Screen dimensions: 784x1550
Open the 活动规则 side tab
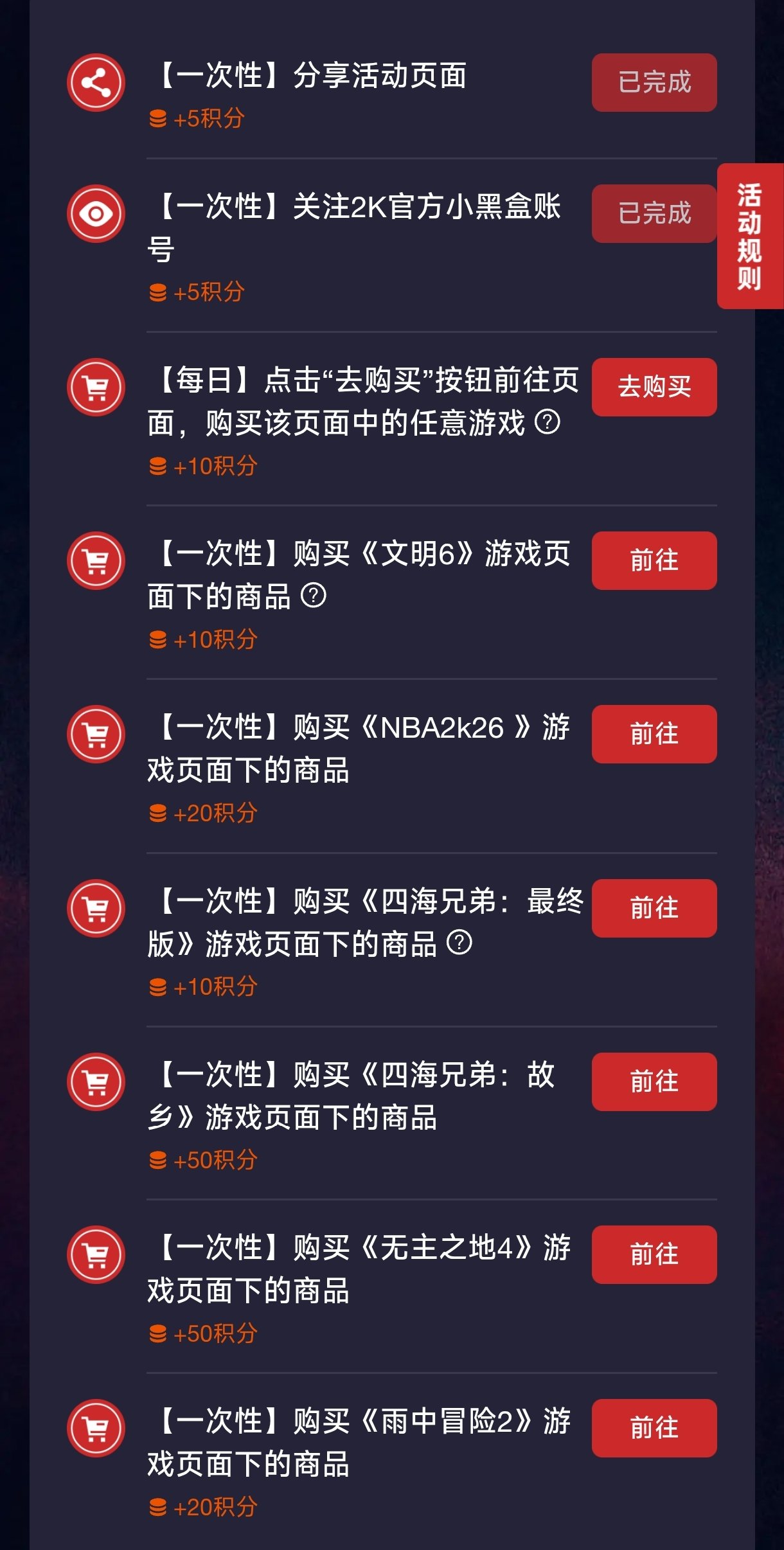(749, 236)
